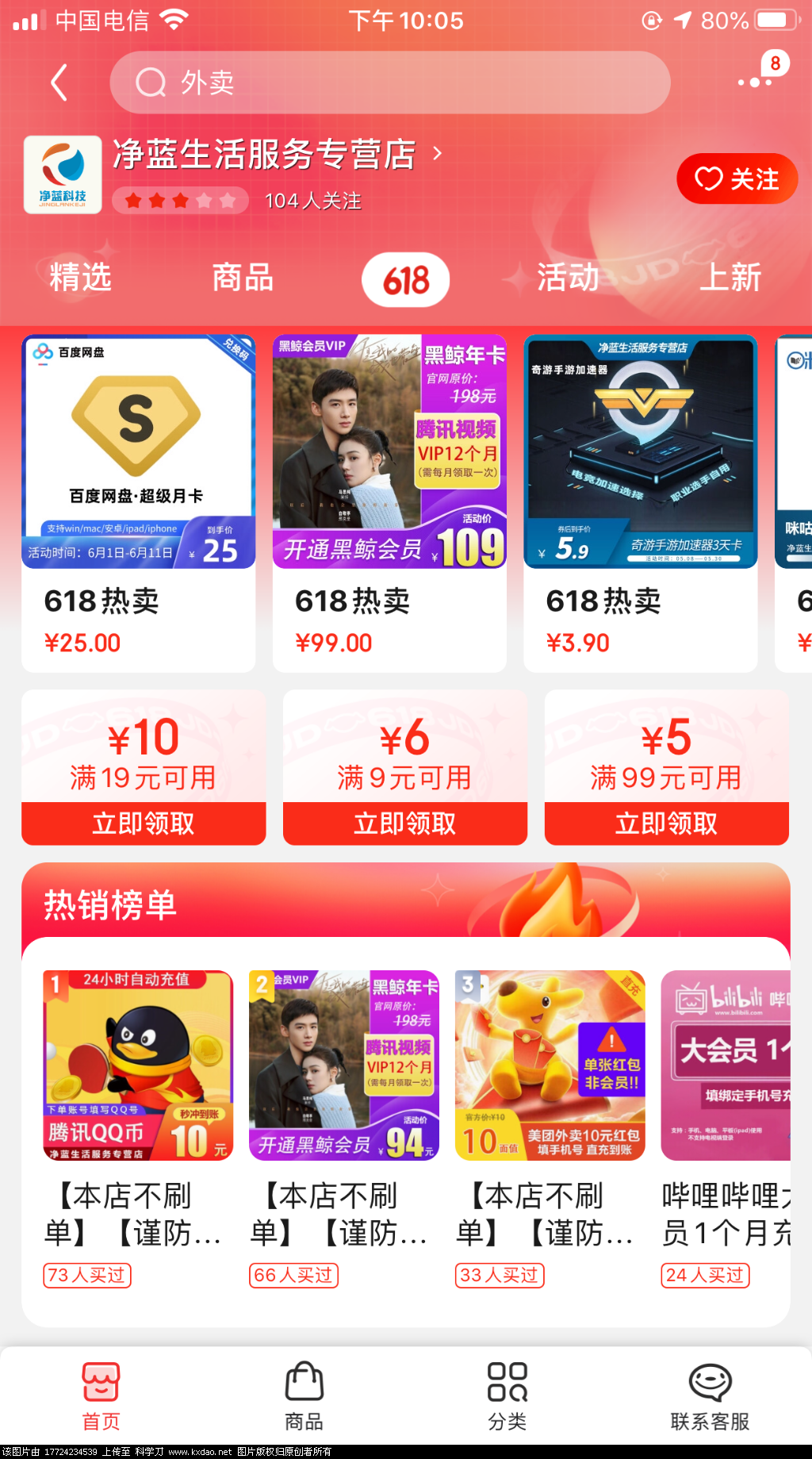Switch to the 精选 tab
This screenshot has height=1459, width=812.
click(80, 278)
